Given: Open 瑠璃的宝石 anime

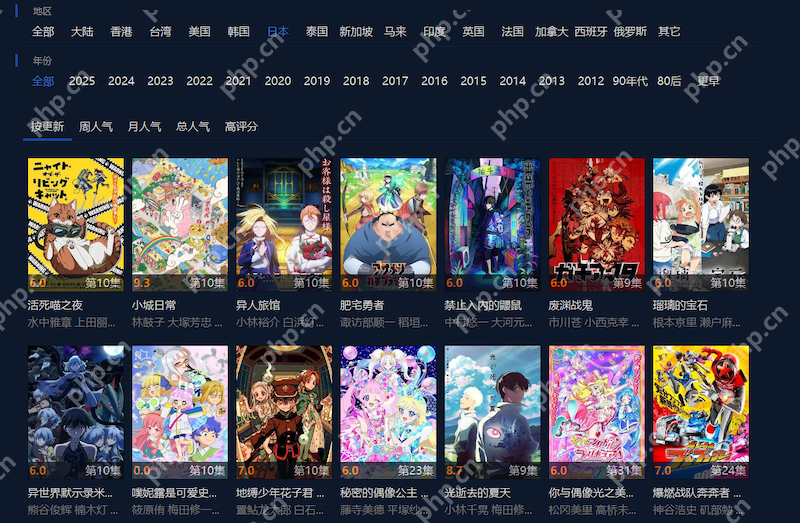Looking at the screenshot, I should tap(700, 224).
